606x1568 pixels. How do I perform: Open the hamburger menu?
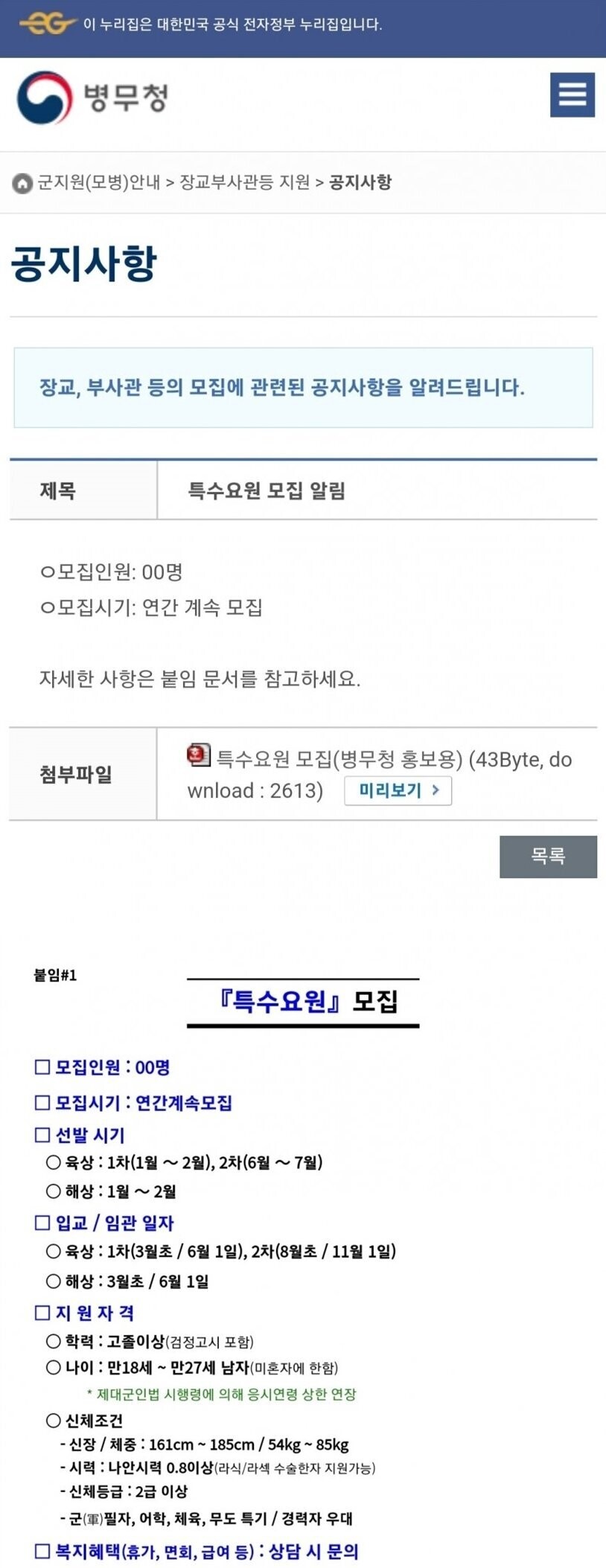pos(572,95)
